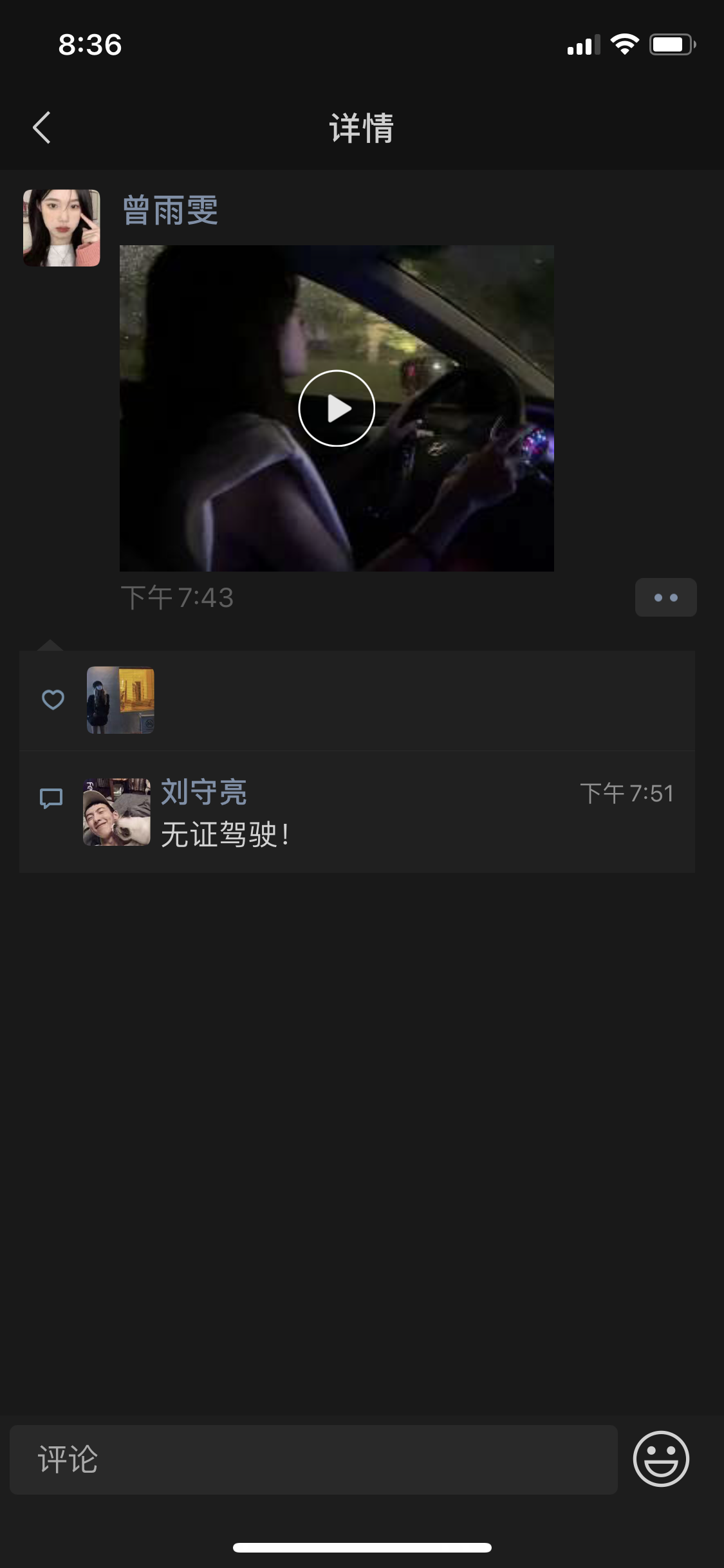Screen dimensions: 724x1568
Task: Go back from the 详情 page
Action: tap(42, 127)
